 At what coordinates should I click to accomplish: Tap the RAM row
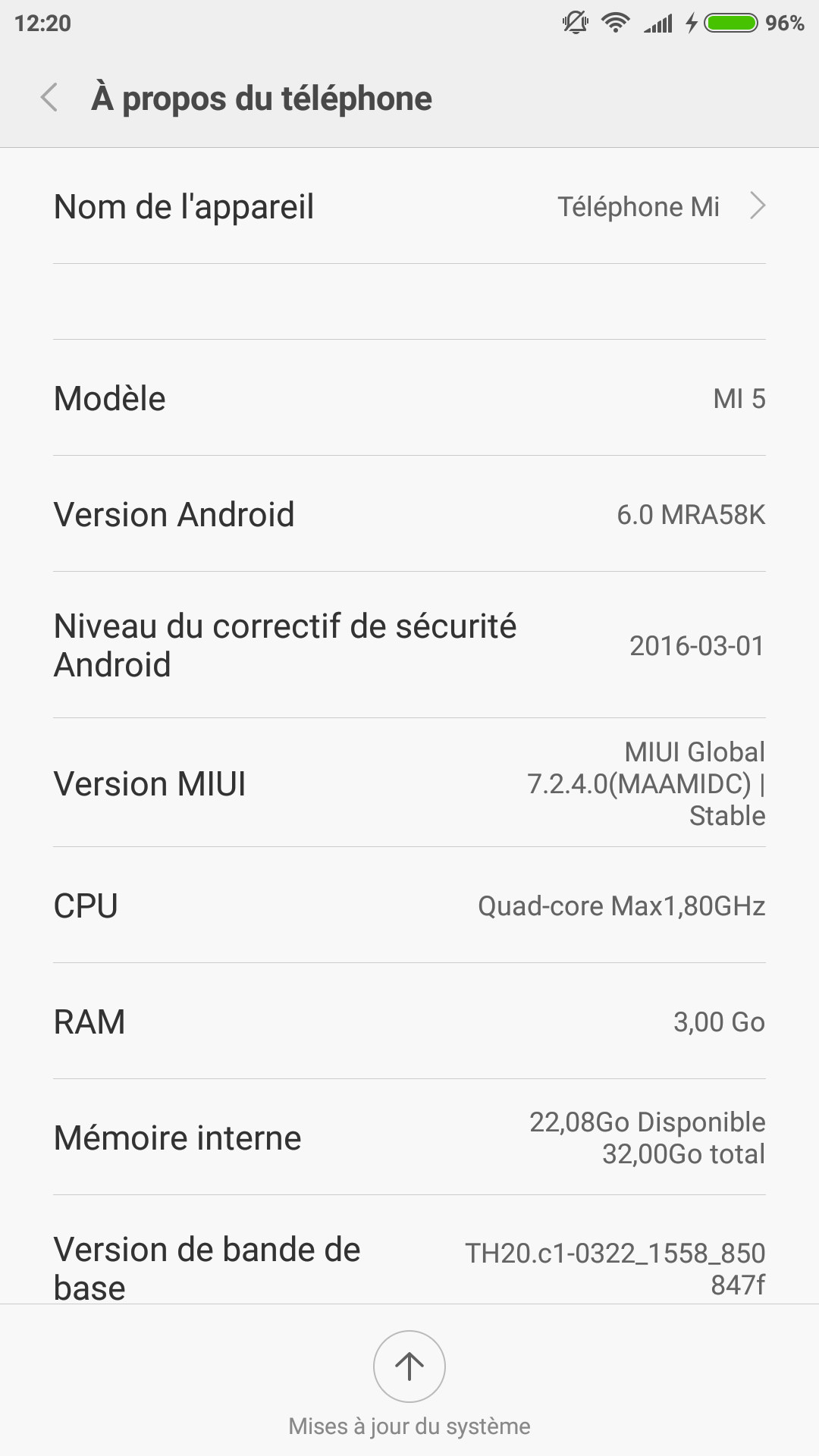(x=409, y=1021)
